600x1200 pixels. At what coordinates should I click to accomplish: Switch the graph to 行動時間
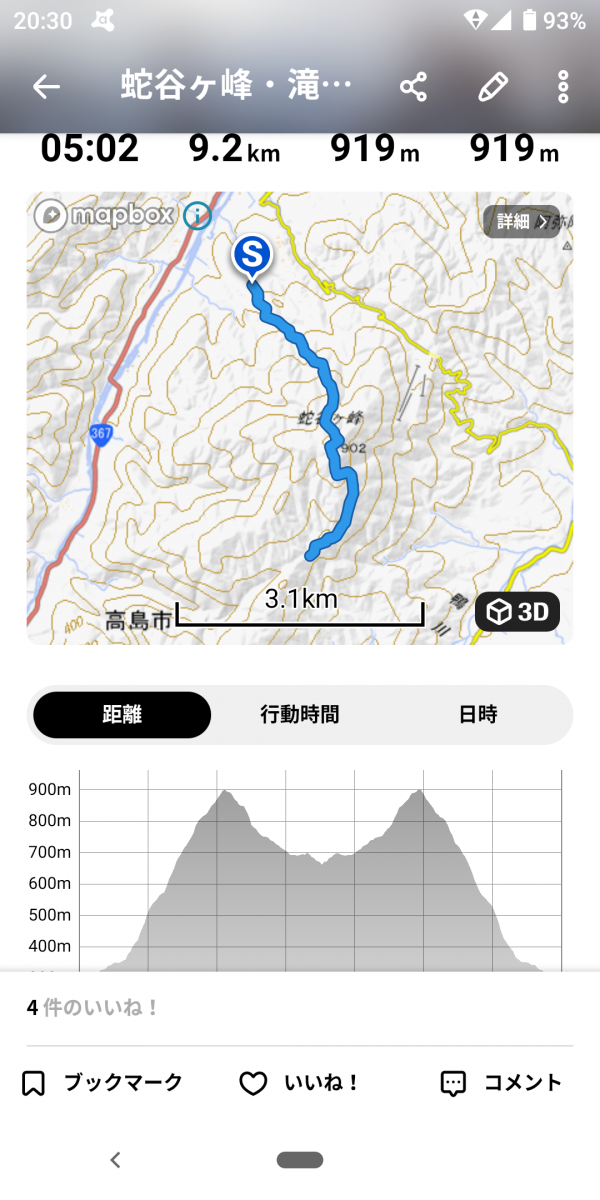click(x=300, y=714)
